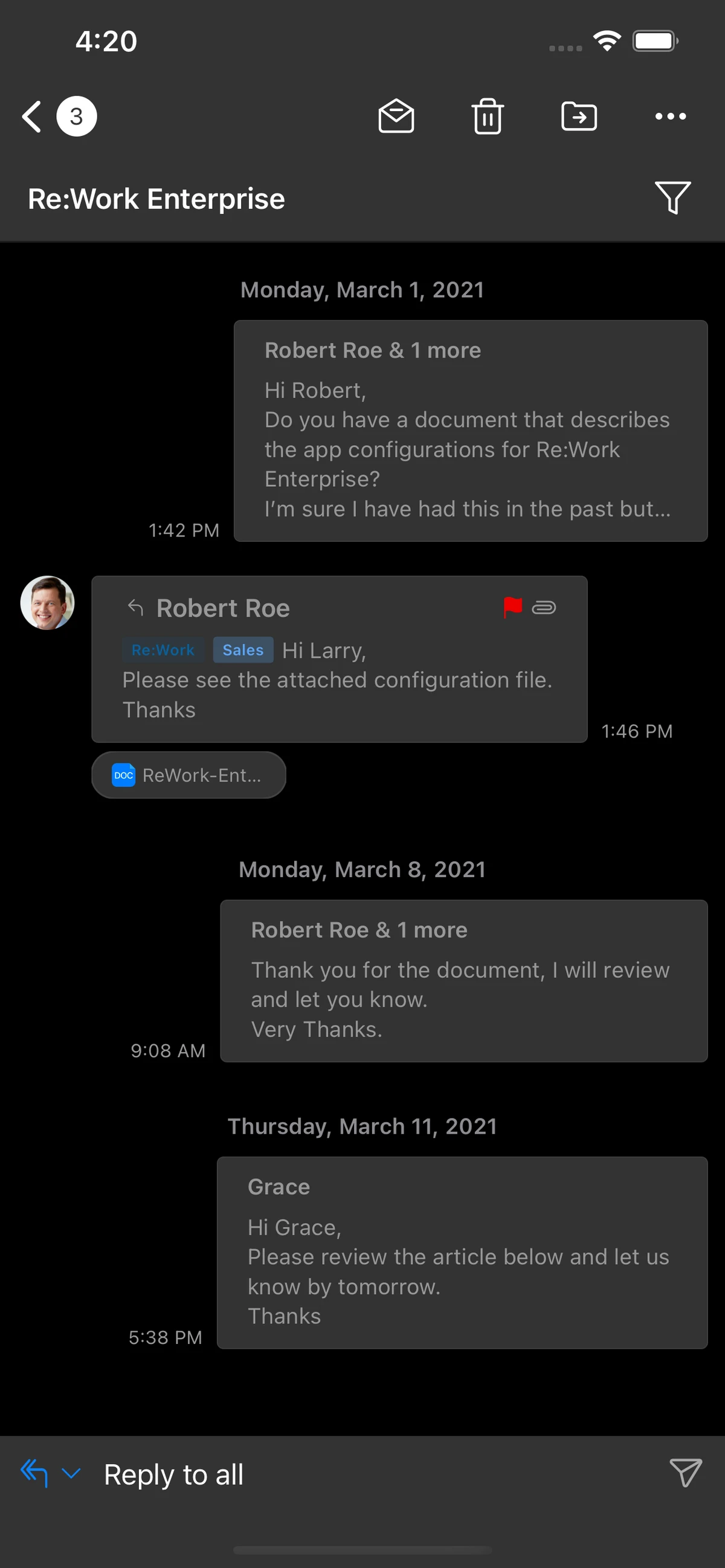Mark the conversation as read or unread

click(x=396, y=116)
